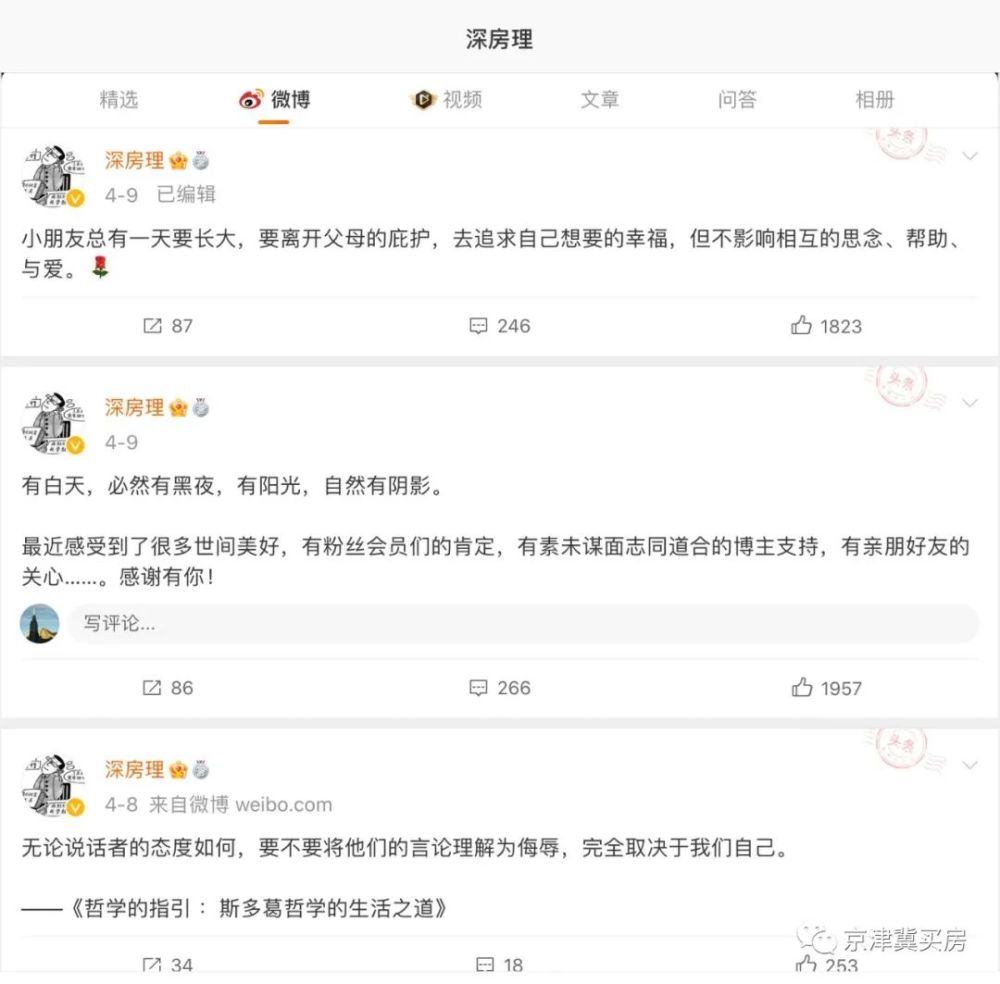
Task: View the 266 comments on the 感谢有你 post
Action: point(499,688)
